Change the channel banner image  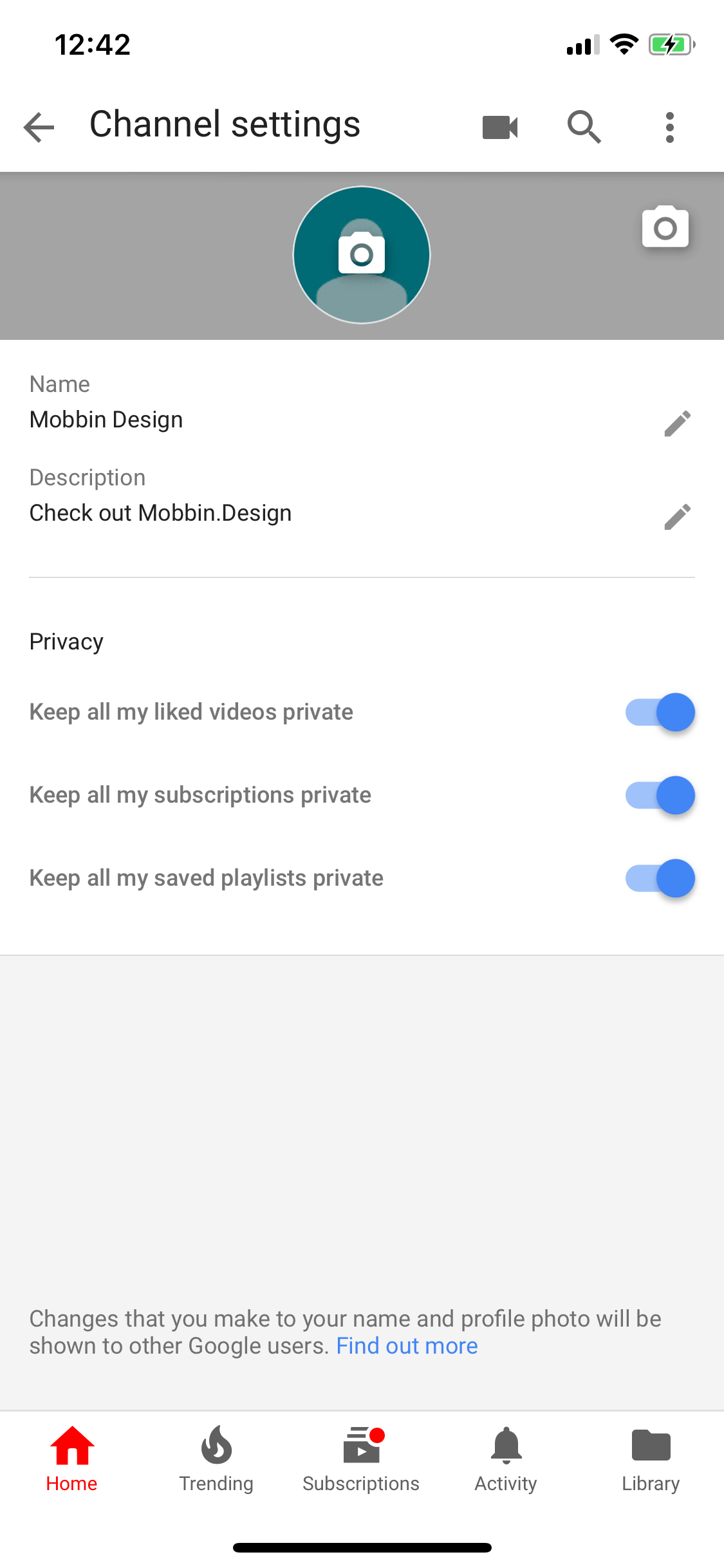point(665,227)
